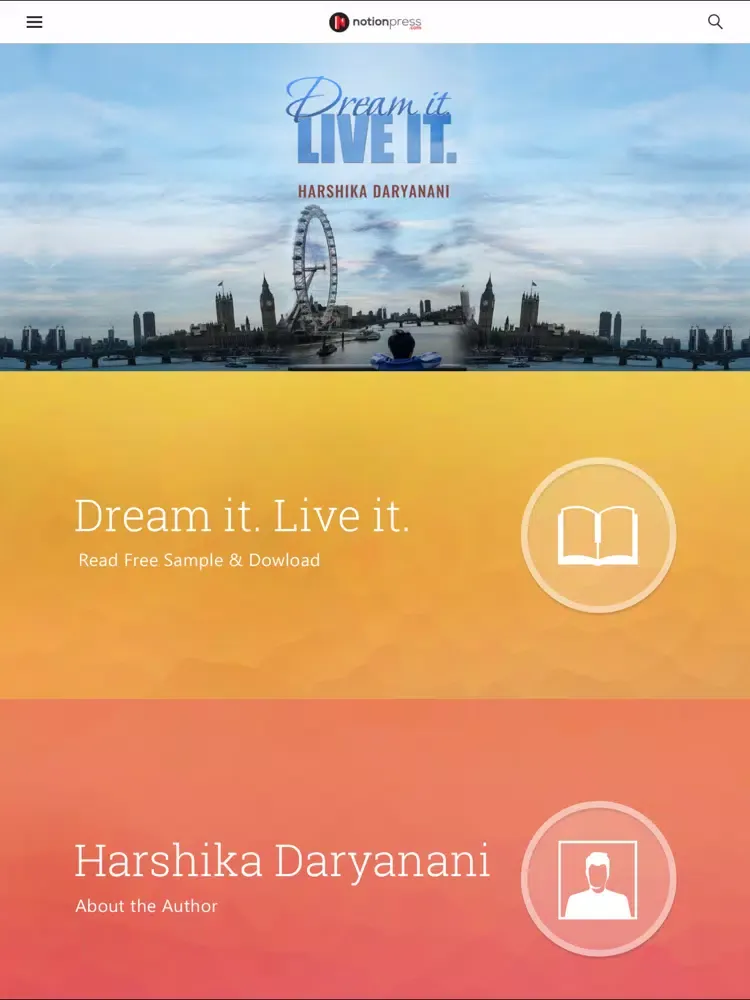Open the Dream it. Live it. sample
The image size is (750, 1000).
[x=242, y=532]
